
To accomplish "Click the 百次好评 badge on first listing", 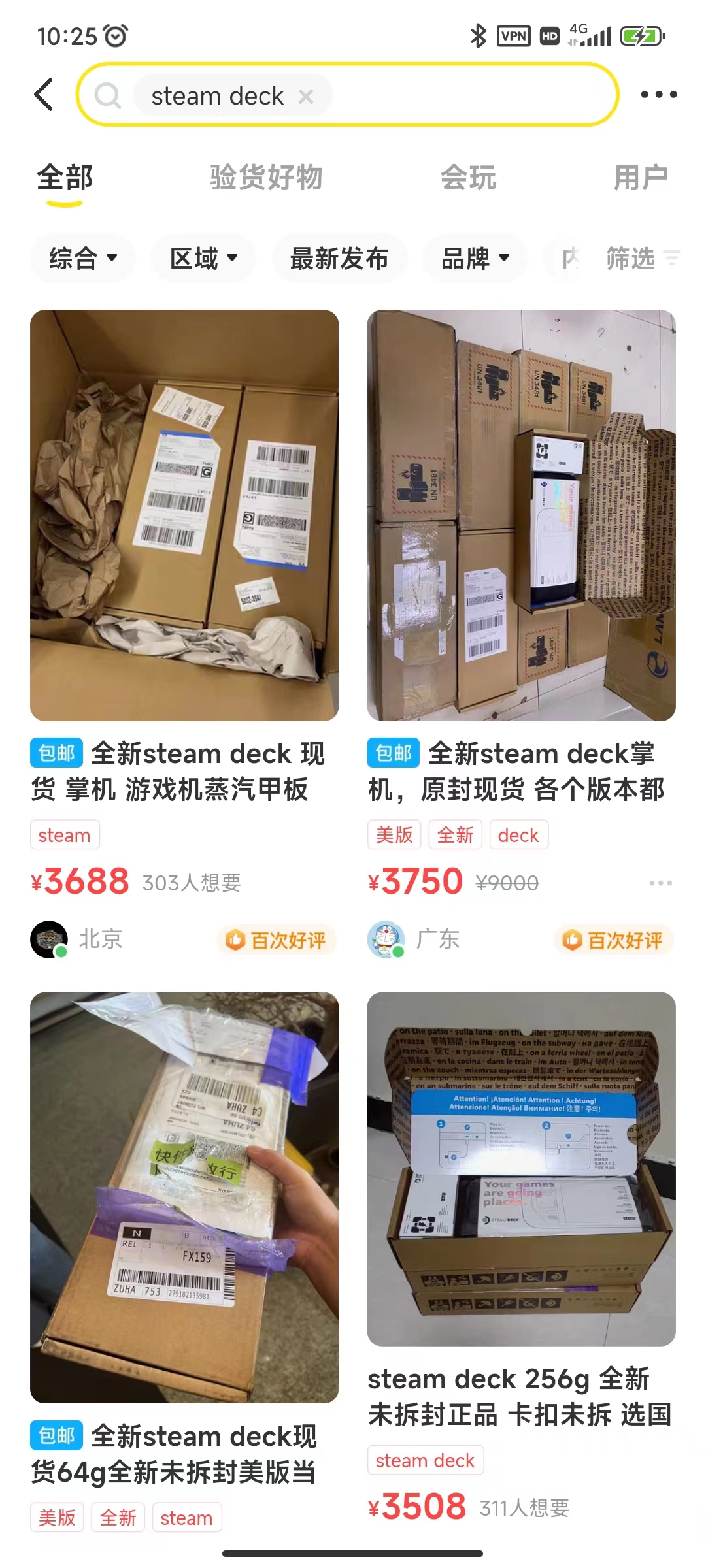I will click(277, 939).
